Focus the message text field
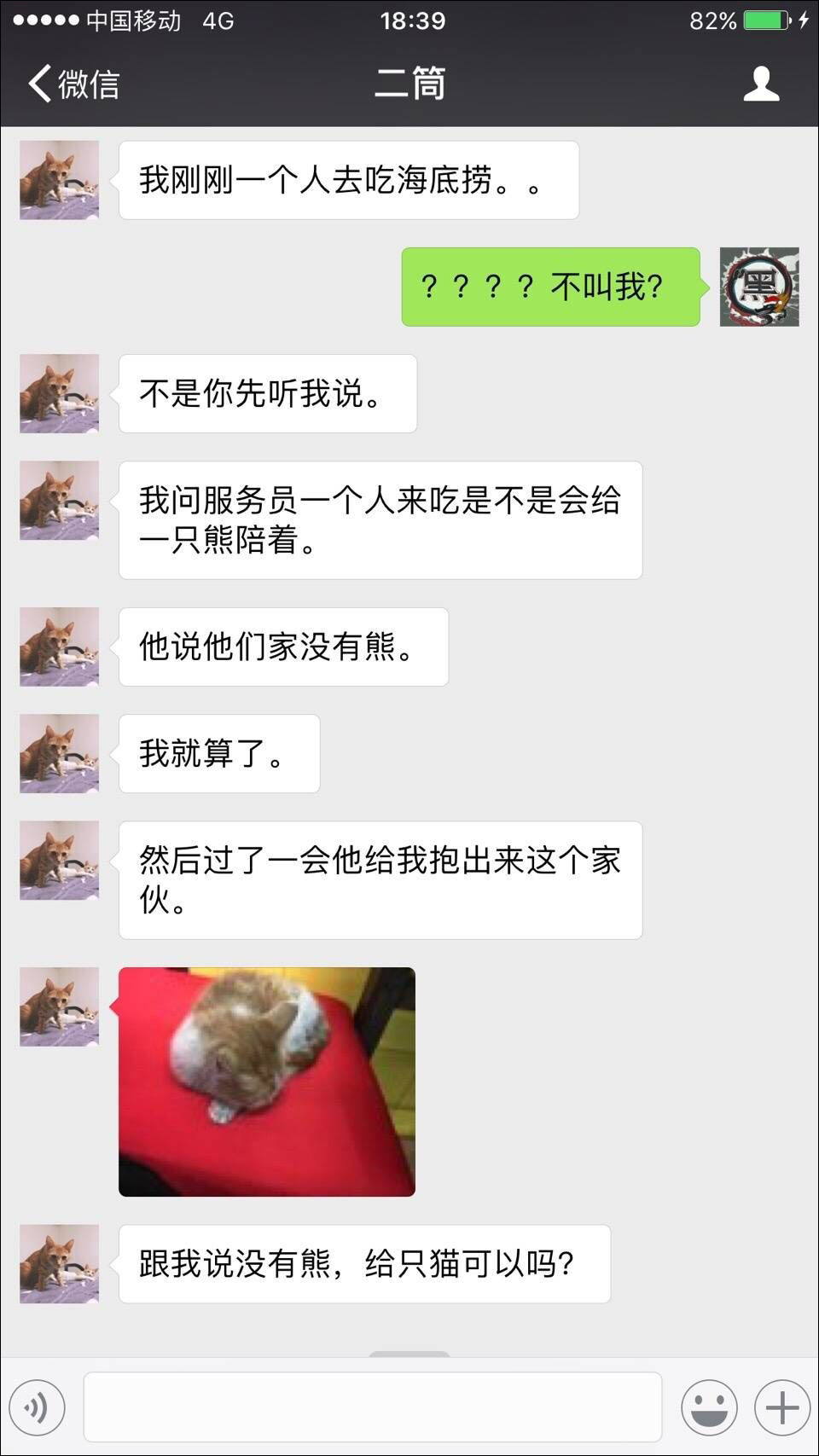819x1456 pixels. click(x=372, y=1407)
